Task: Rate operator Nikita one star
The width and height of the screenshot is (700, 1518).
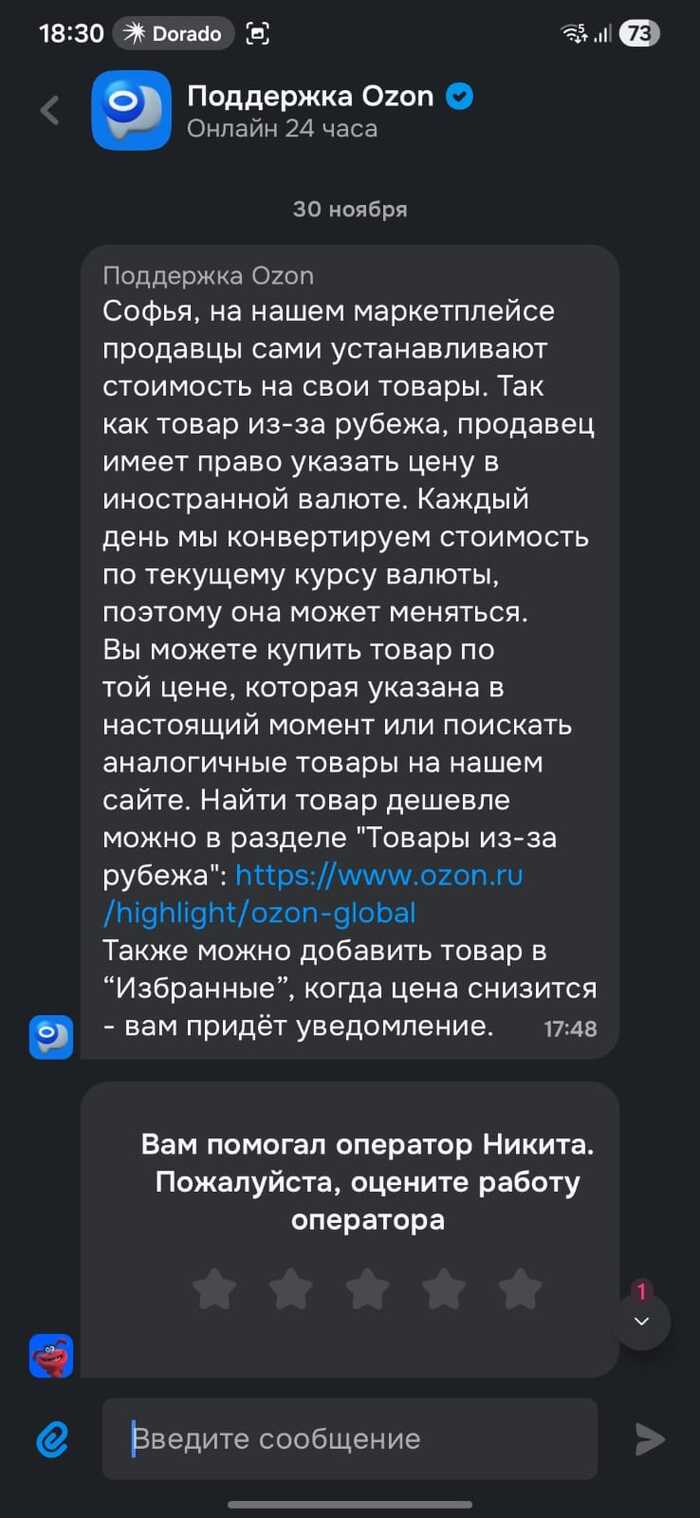Action: click(x=214, y=1289)
